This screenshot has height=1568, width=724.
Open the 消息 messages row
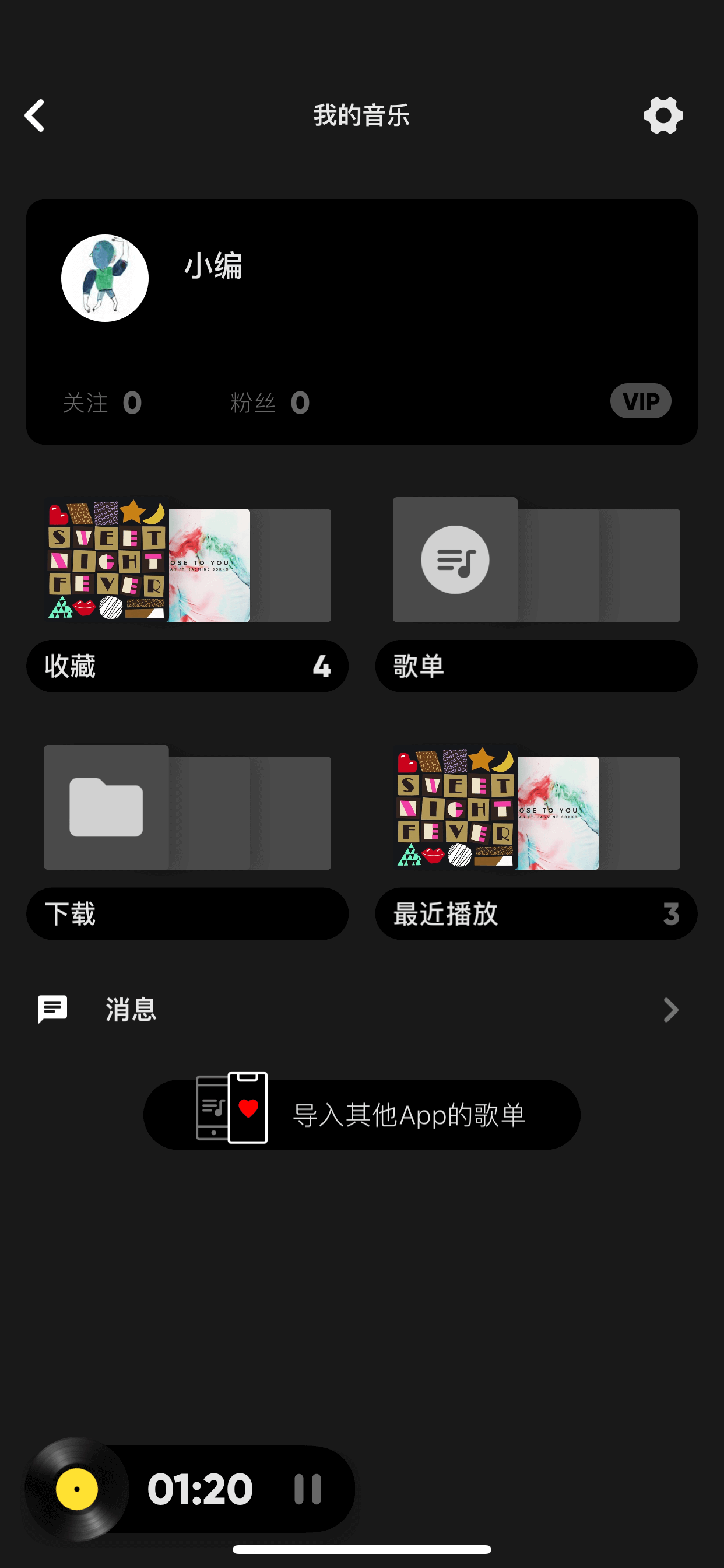[x=362, y=1010]
